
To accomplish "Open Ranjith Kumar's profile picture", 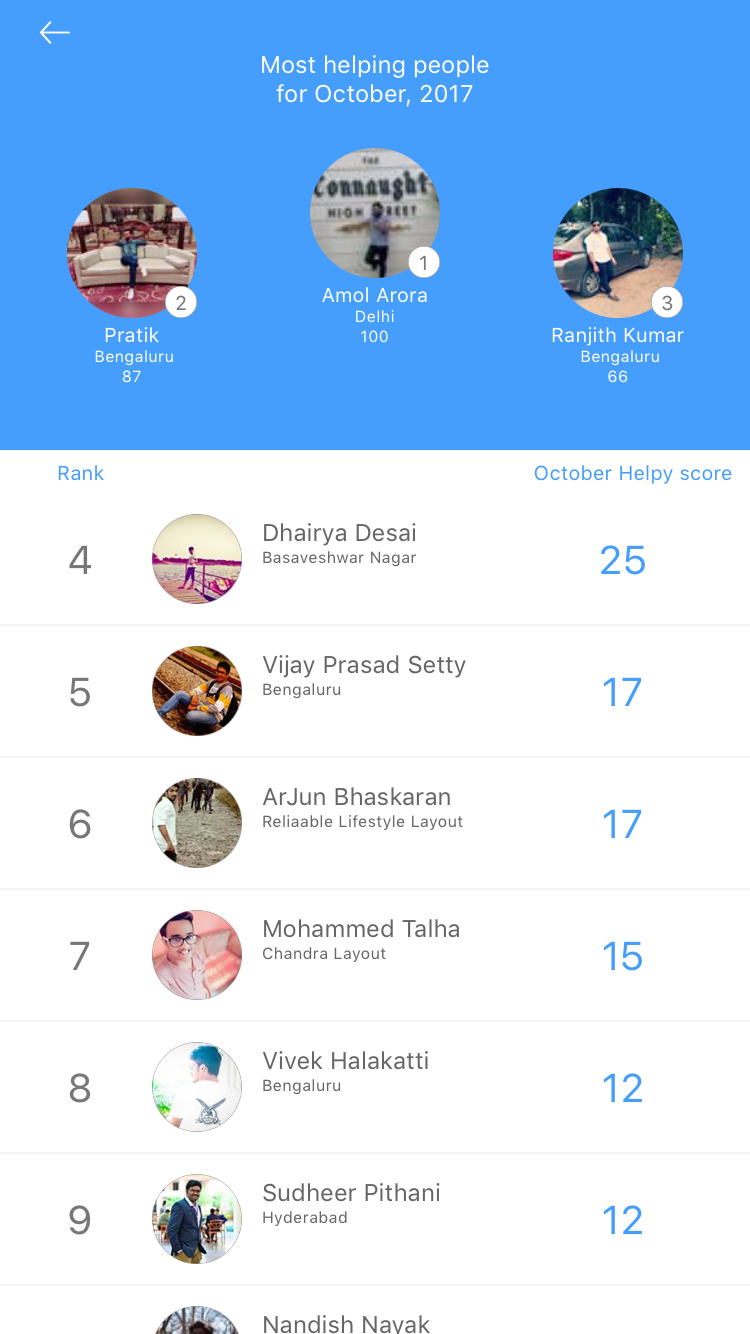I will 617,252.
